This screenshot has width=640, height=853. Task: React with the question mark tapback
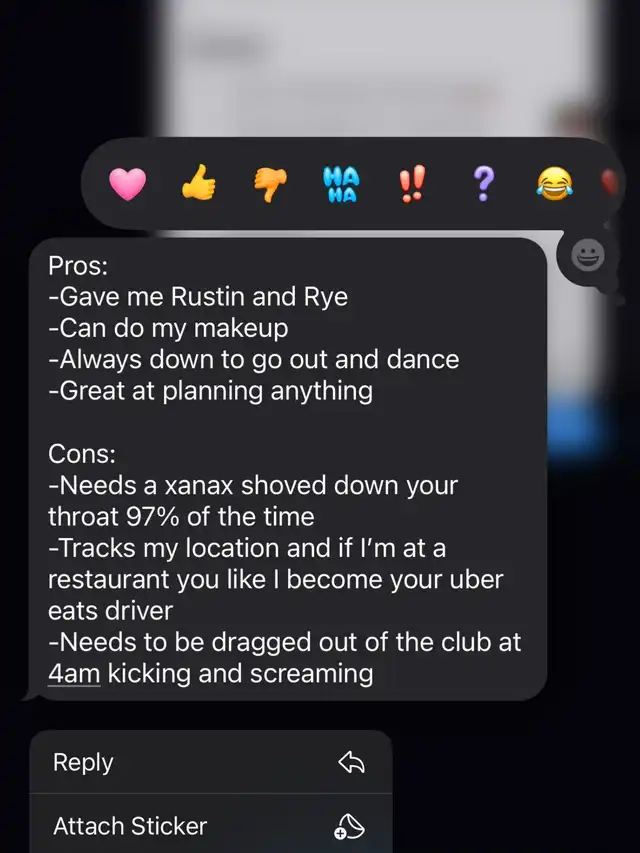pos(482,183)
